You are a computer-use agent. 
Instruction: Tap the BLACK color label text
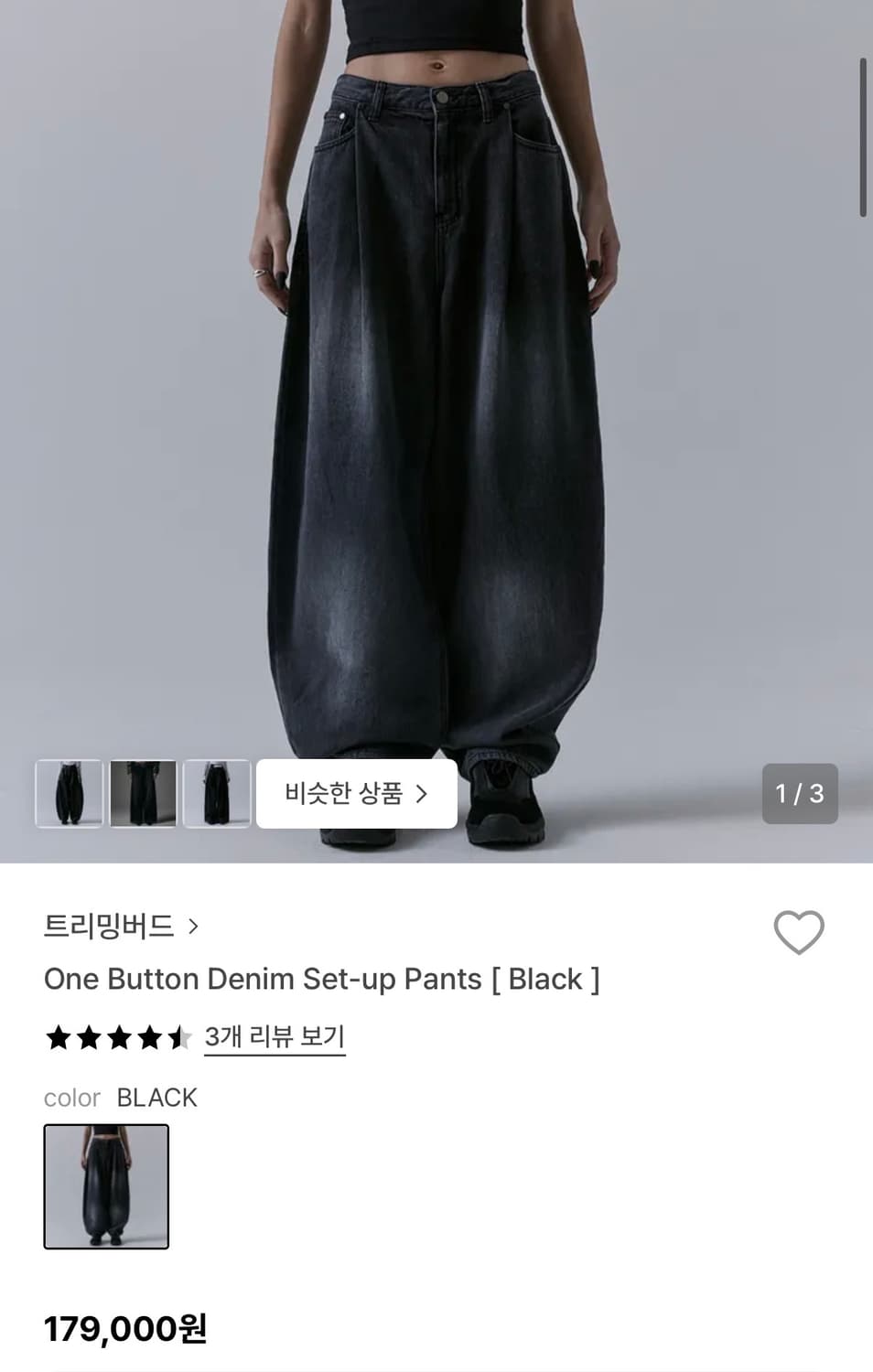[x=156, y=1097]
